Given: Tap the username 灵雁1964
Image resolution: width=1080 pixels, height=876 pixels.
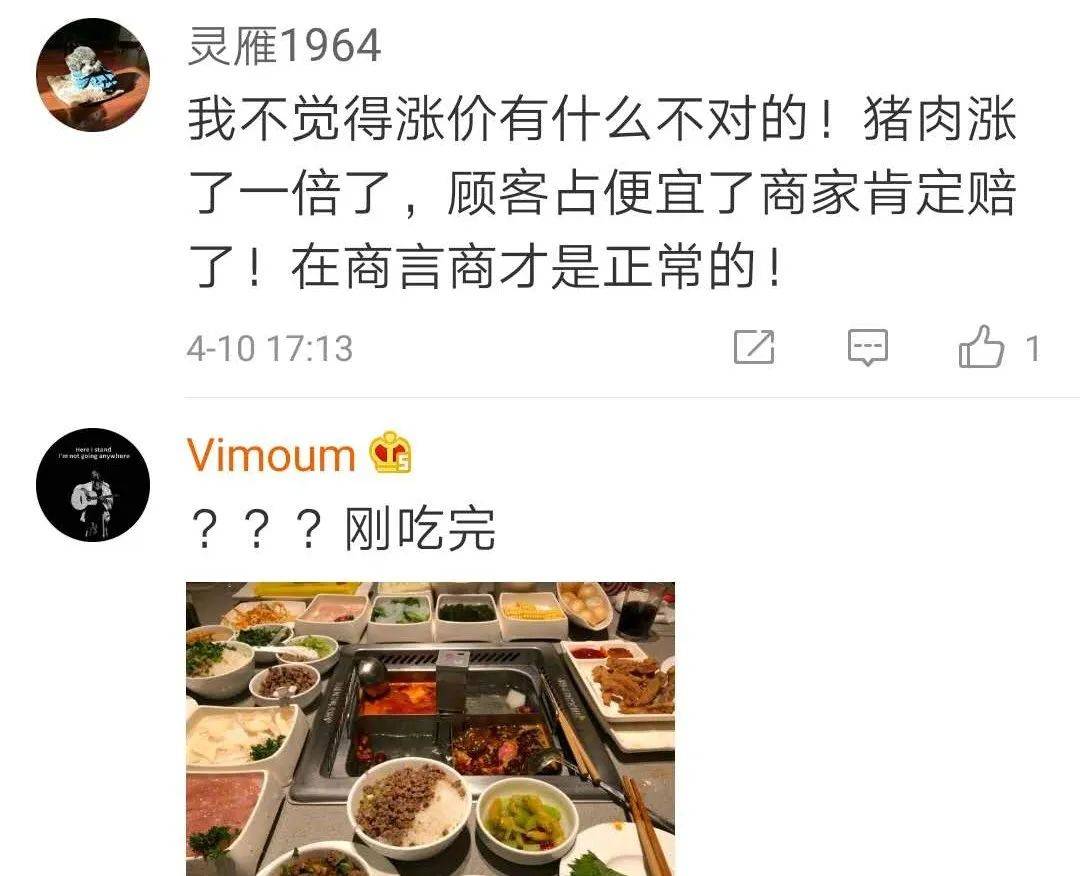Looking at the screenshot, I should 284,46.
